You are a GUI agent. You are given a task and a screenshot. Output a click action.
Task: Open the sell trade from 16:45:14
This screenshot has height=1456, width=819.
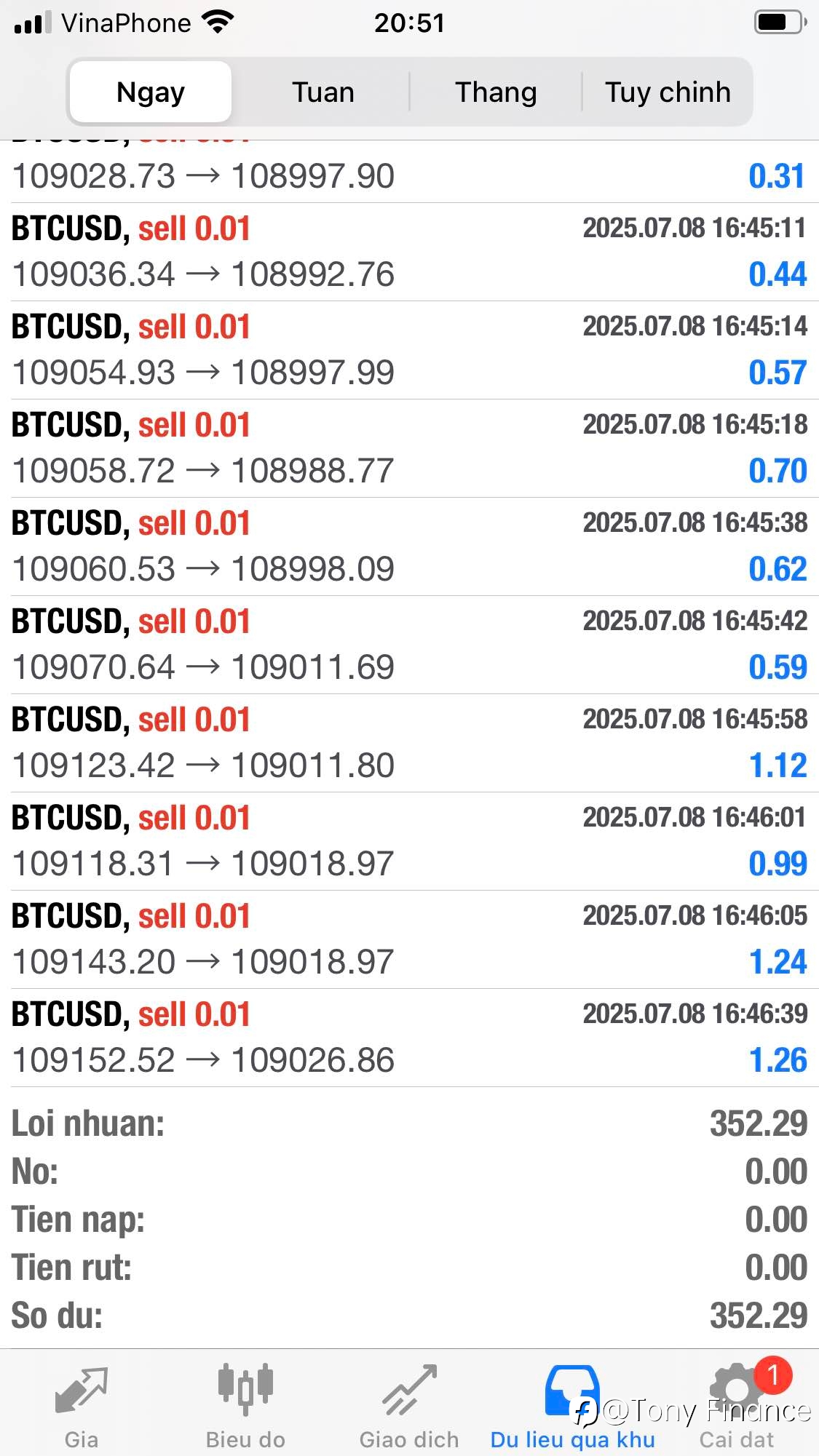click(x=409, y=350)
